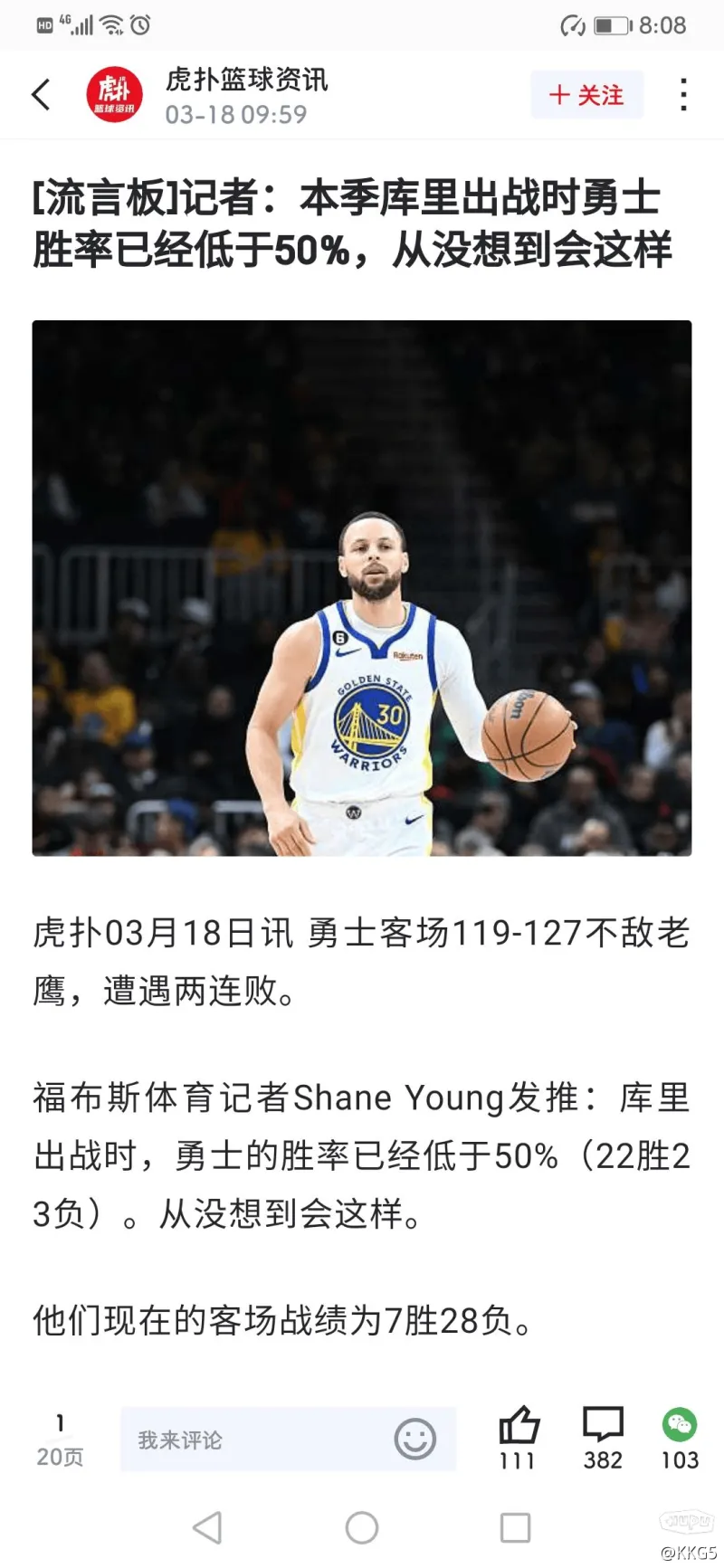Open the three-dot overflow menu
This screenshot has height=1568, width=724.
coord(683,94)
